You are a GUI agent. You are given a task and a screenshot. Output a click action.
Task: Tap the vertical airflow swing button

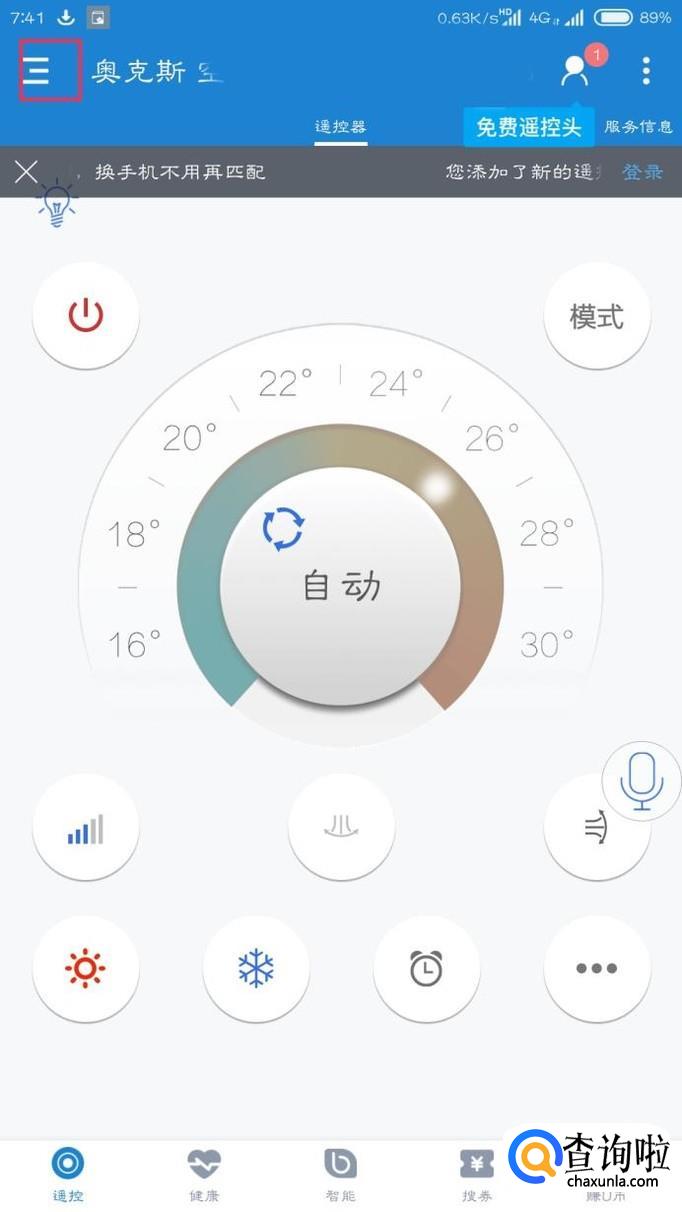341,828
